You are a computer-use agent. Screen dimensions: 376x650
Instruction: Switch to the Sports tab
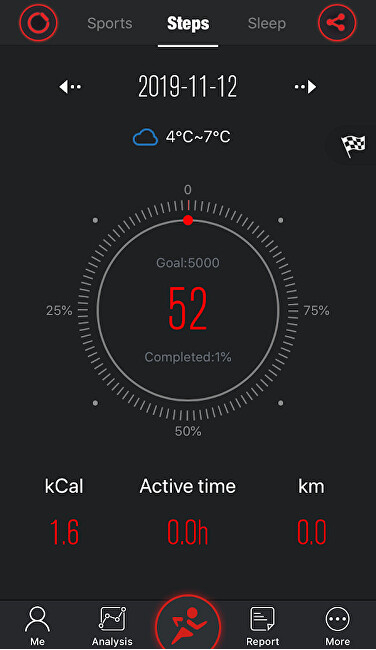(110, 23)
